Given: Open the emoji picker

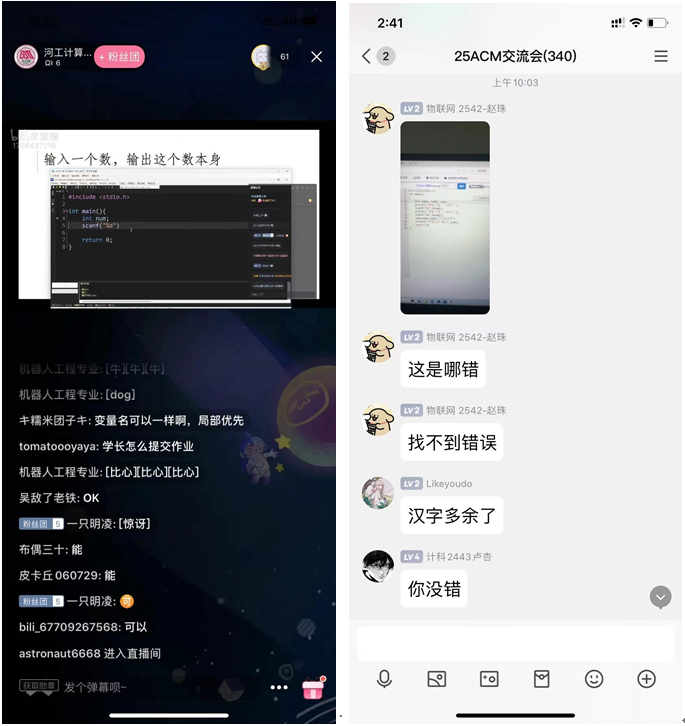Looking at the screenshot, I should click(x=594, y=679).
